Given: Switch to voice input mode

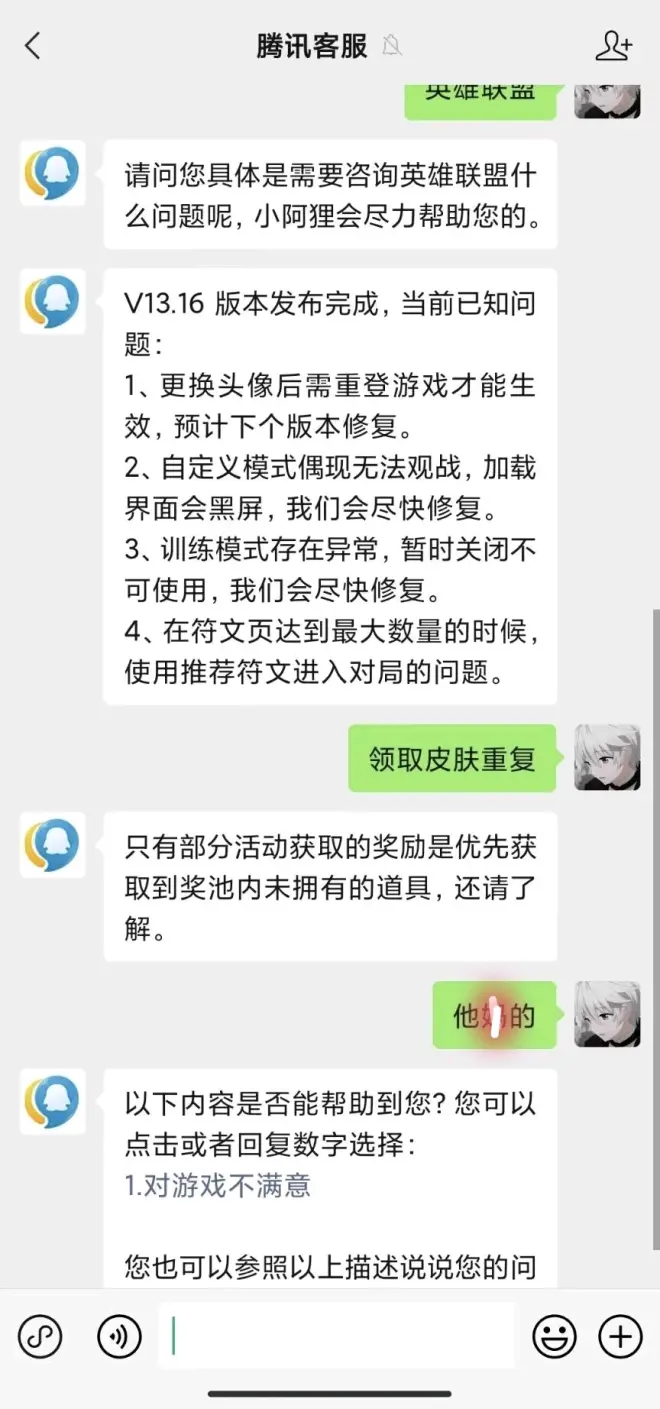Looking at the screenshot, I should (119, 1336).
